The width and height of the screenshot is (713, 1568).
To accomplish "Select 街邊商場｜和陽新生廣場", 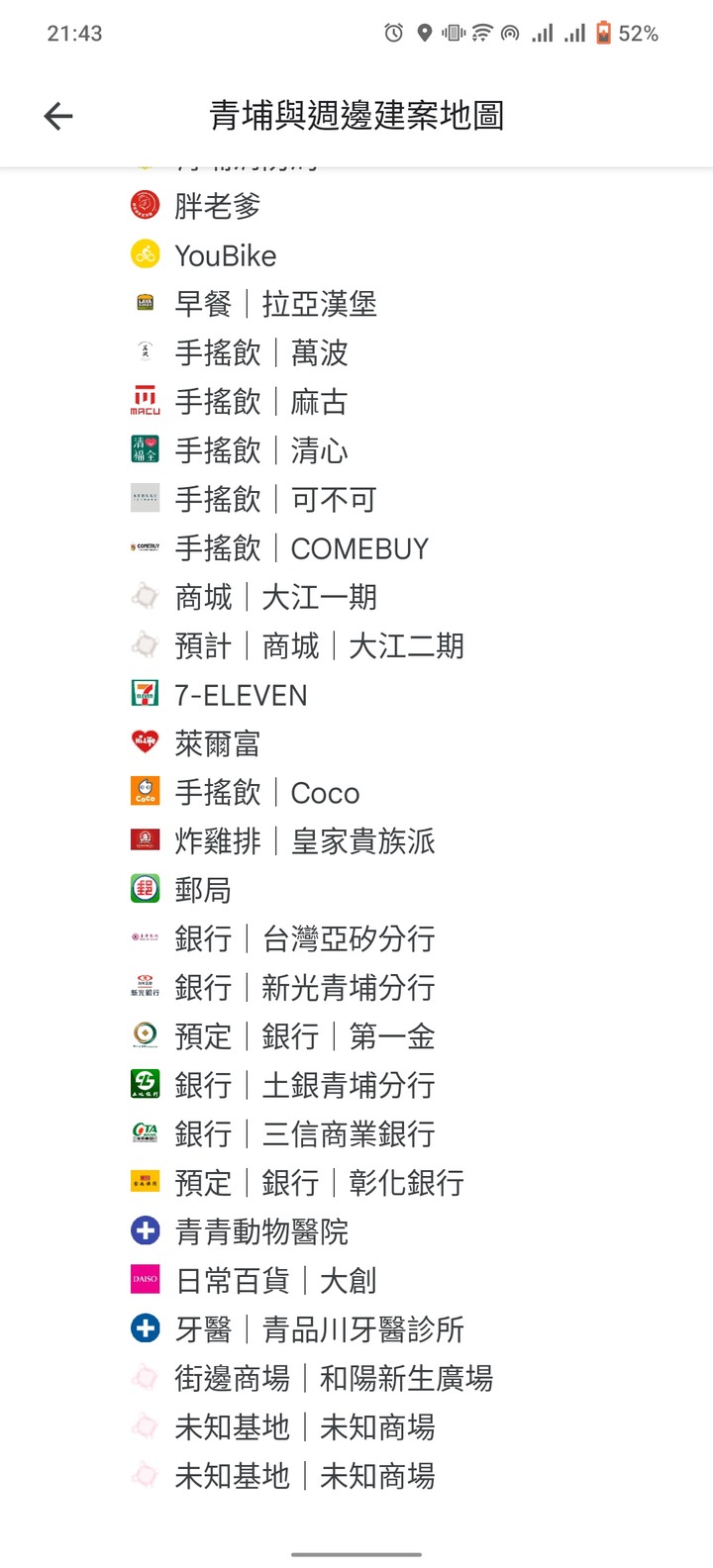I will click(334, 1378).
